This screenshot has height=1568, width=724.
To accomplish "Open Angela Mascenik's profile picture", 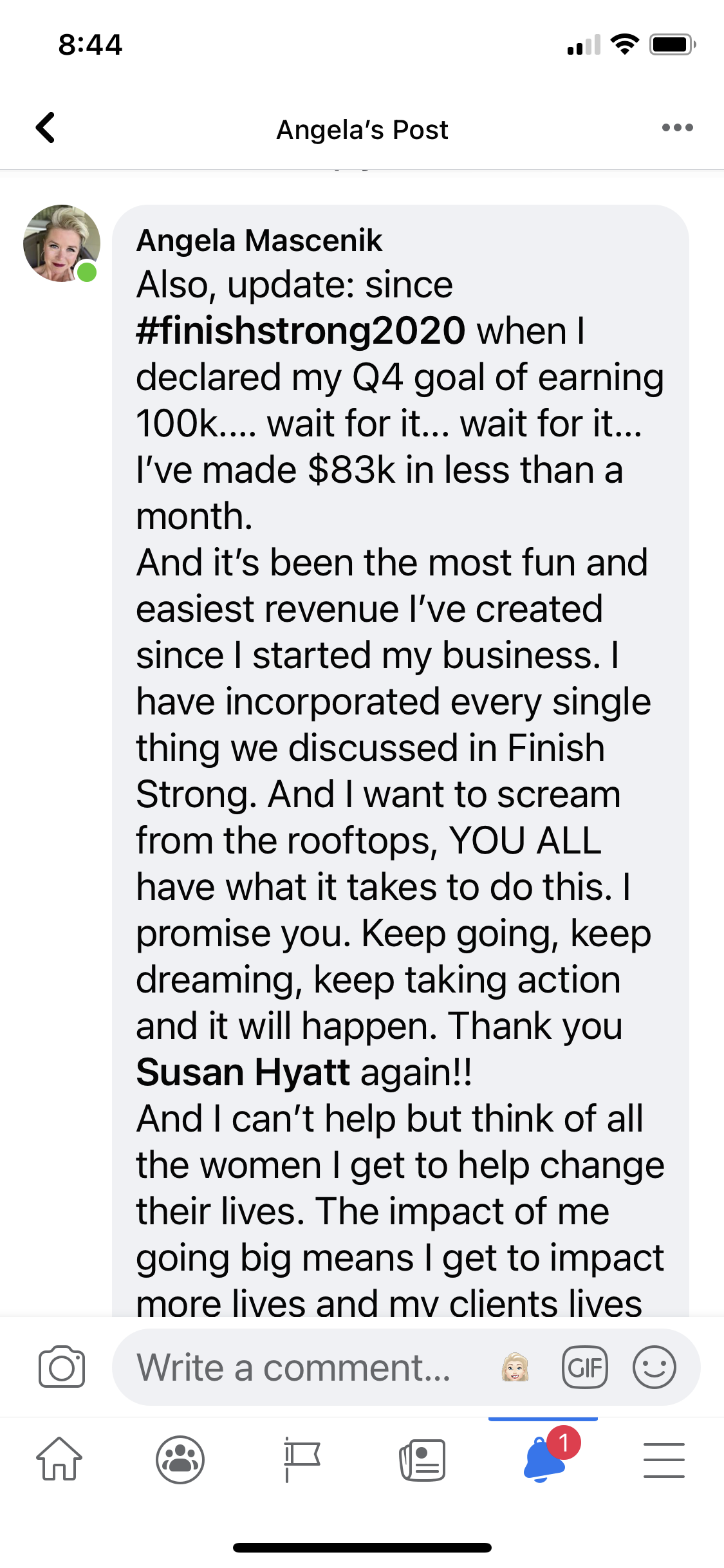I will pyautogui.click(x=61, y=243).
